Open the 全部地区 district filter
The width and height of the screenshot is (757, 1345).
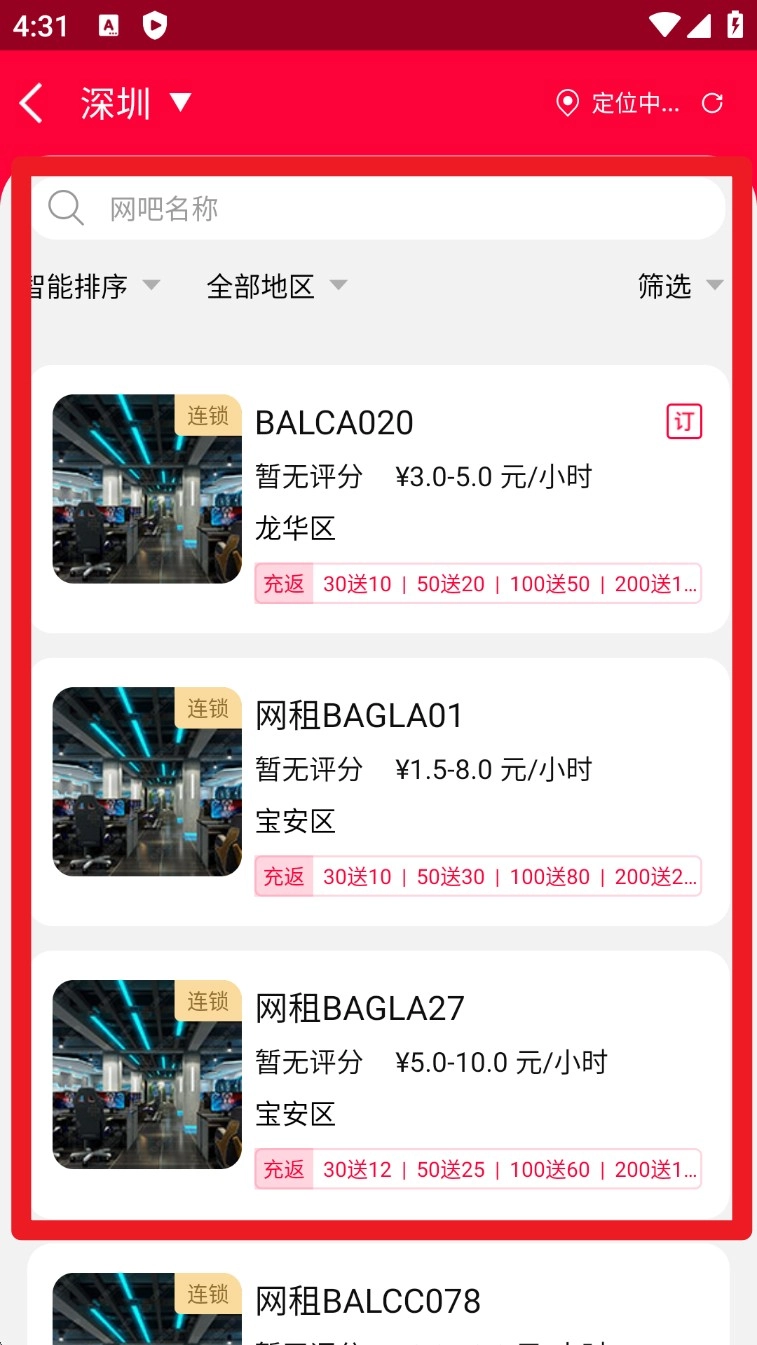[276, 287]
